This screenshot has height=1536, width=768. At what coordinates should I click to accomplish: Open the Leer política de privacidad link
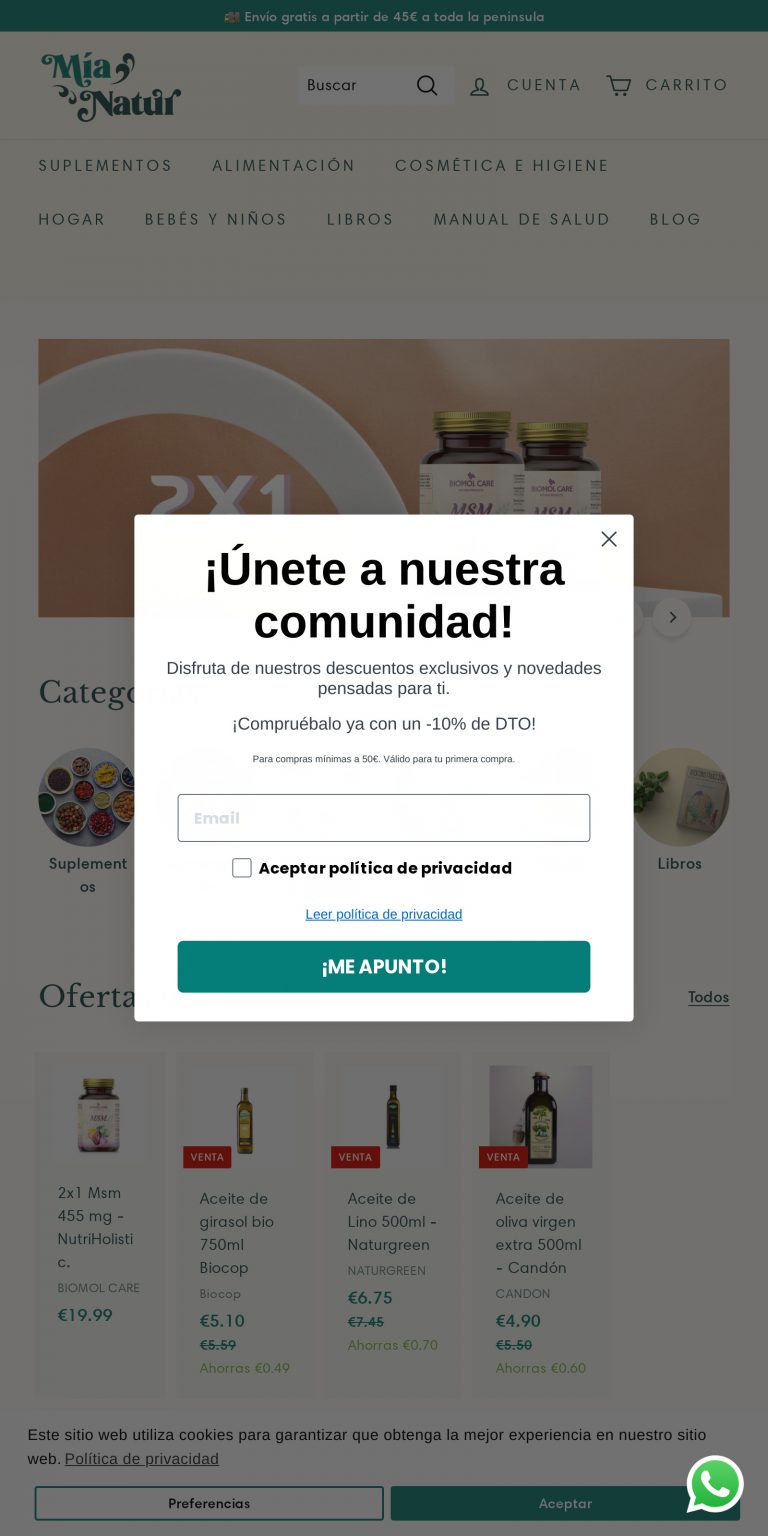(384, 914)
